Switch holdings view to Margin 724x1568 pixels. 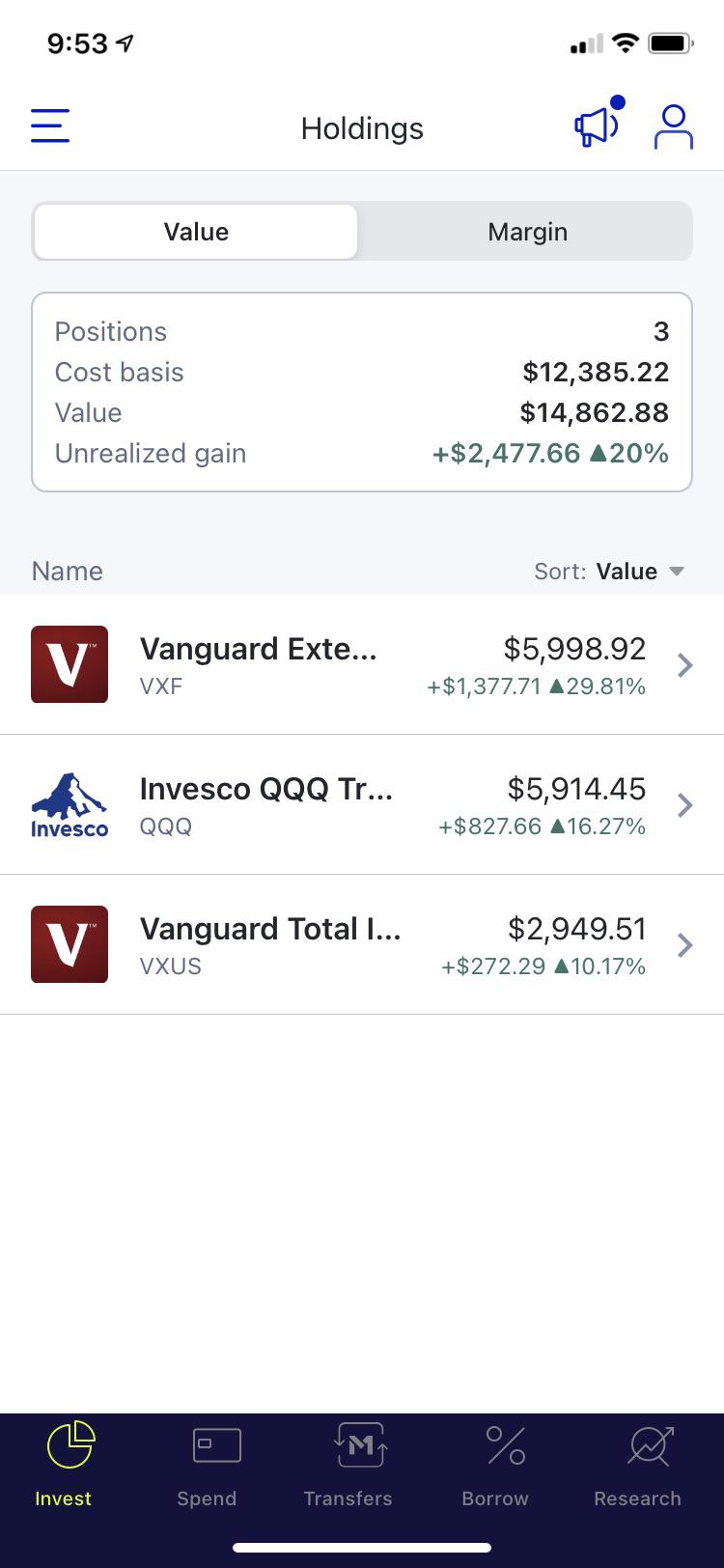tap(527, 232)
